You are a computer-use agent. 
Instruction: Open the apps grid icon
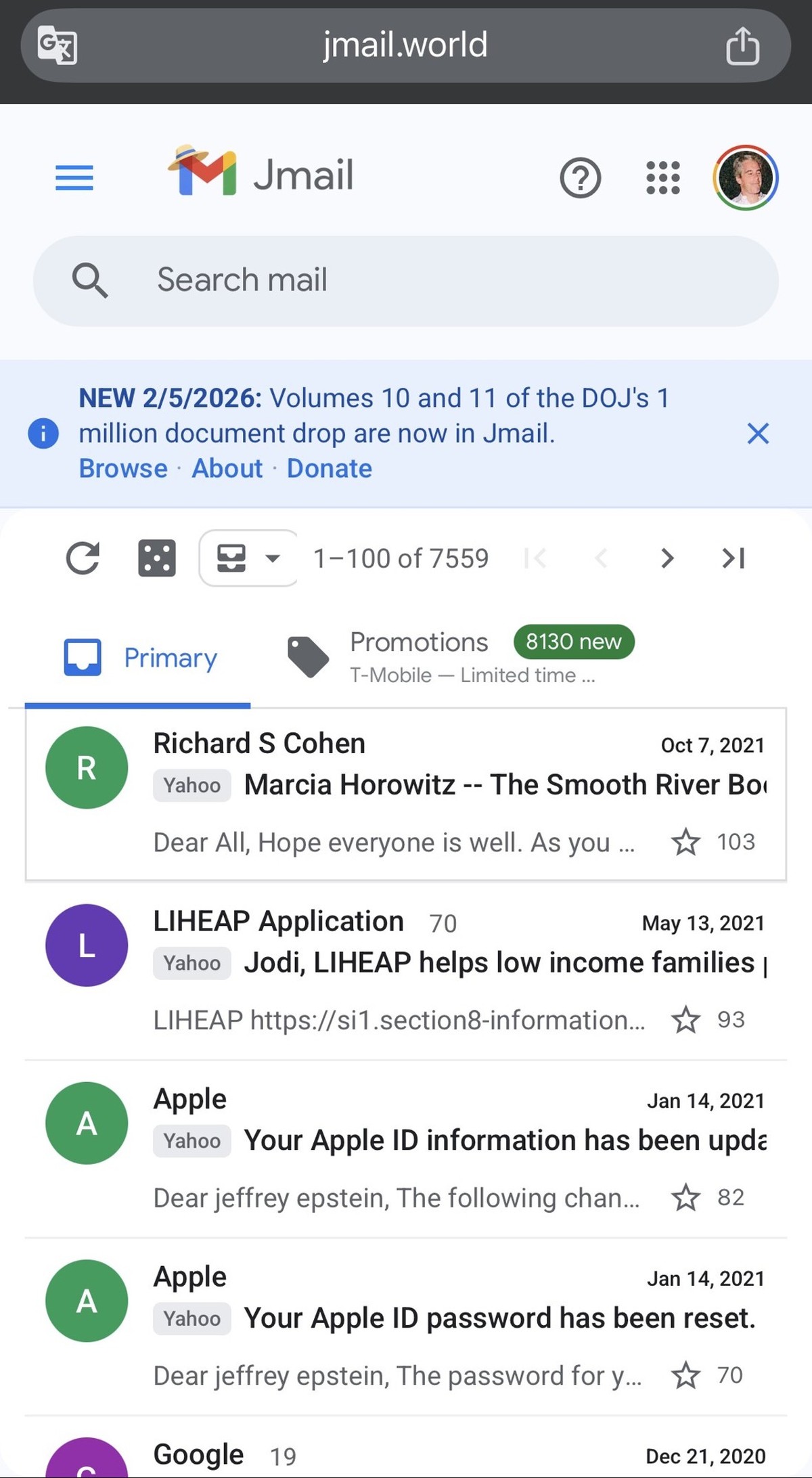[663, 178]
